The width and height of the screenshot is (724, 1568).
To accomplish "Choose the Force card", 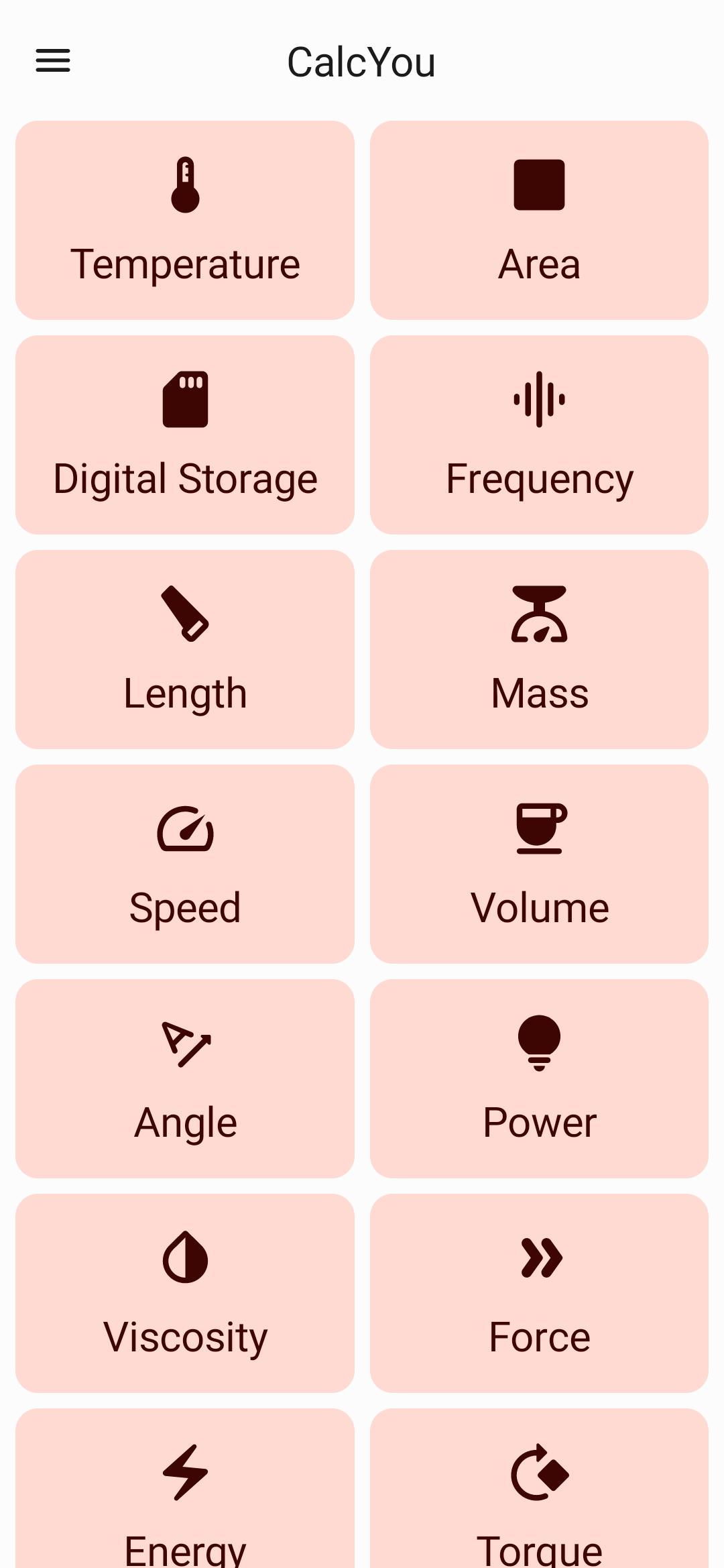I will 539,1293.
